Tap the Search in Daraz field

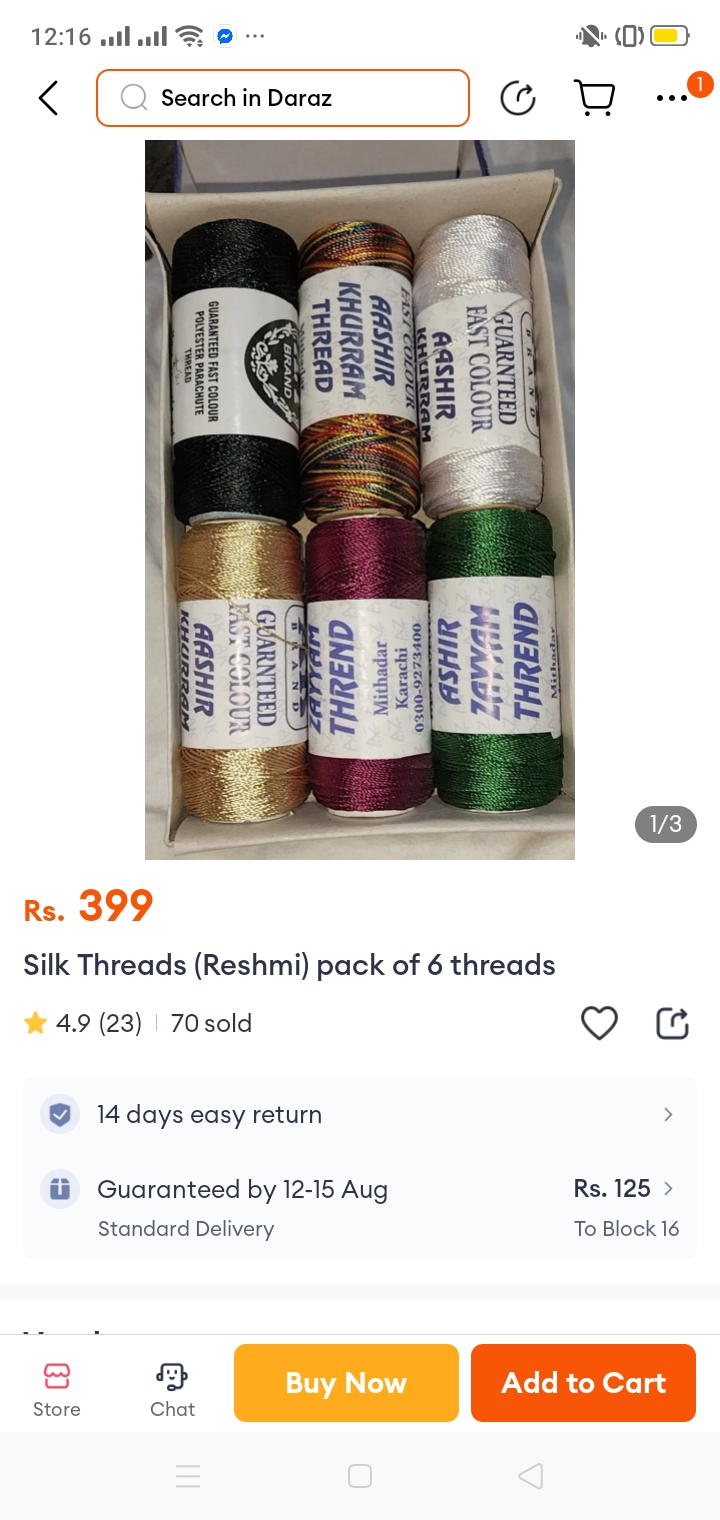tap(283, 98)
